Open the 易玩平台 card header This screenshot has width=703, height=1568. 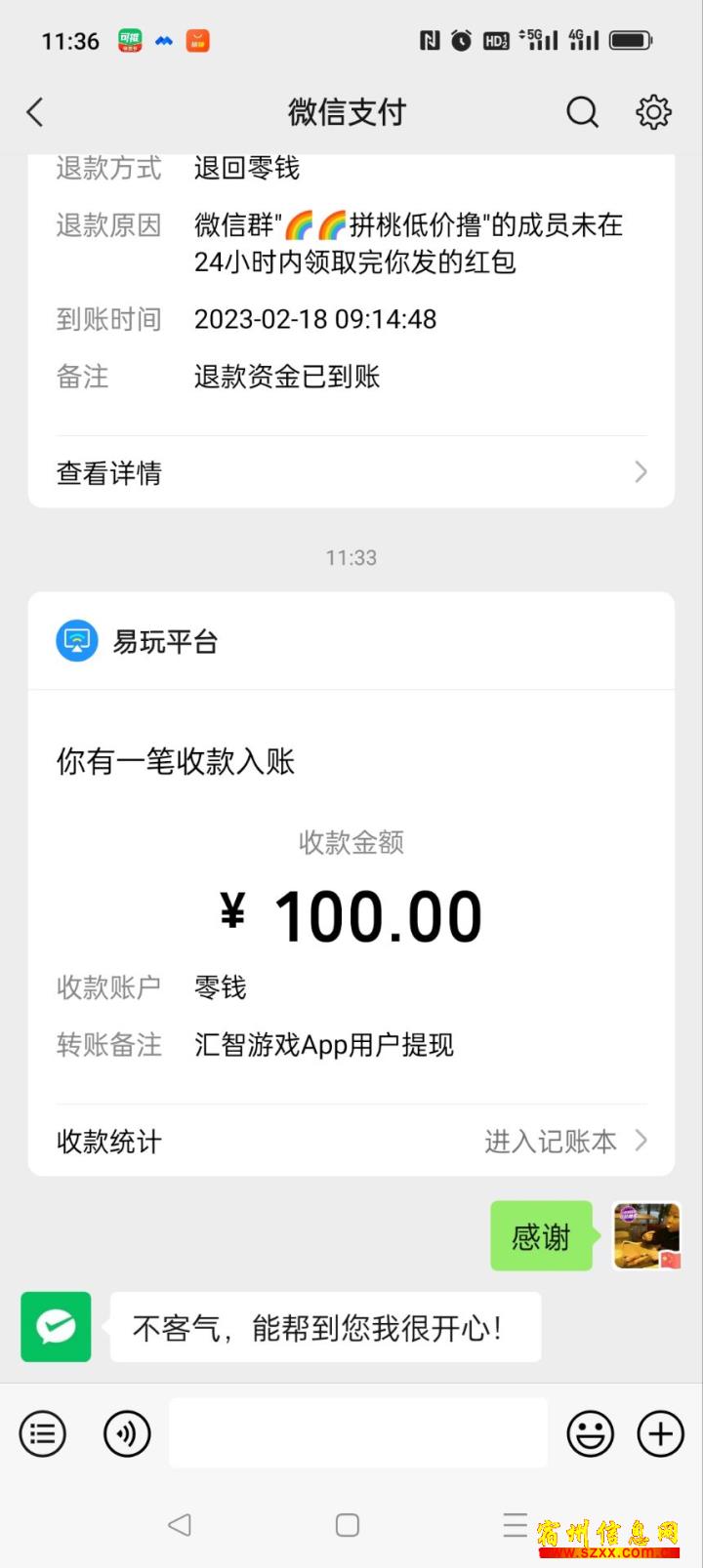click(x=351, y=641)
